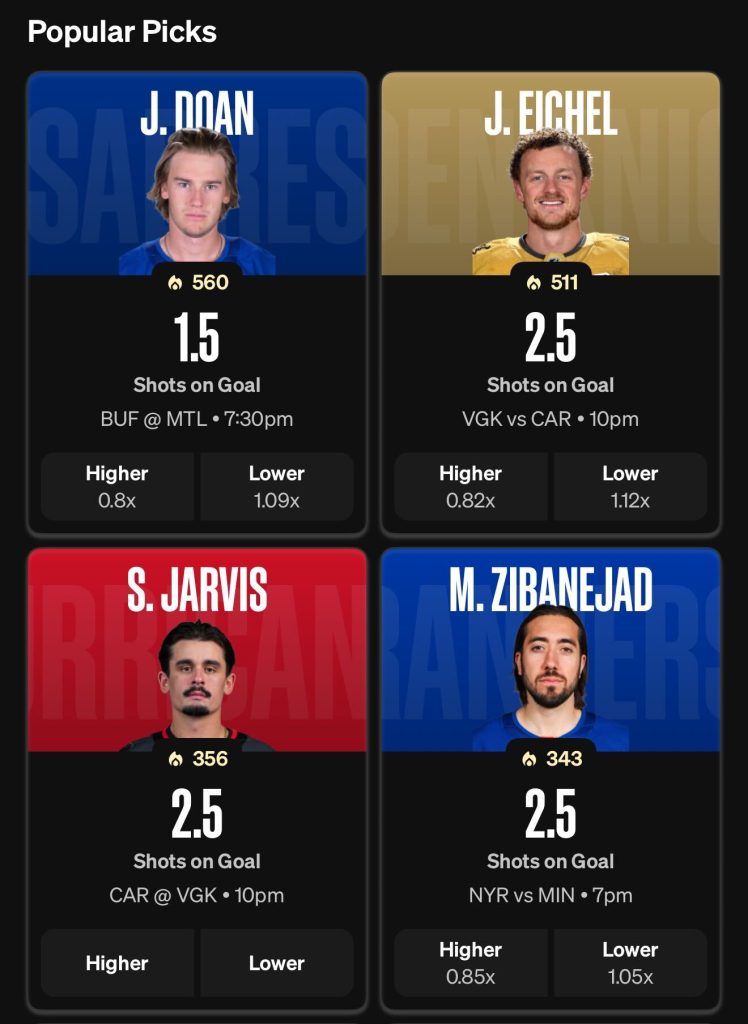Select Higher for S. Jarvis shots on goal

click(x=117, y=963)
